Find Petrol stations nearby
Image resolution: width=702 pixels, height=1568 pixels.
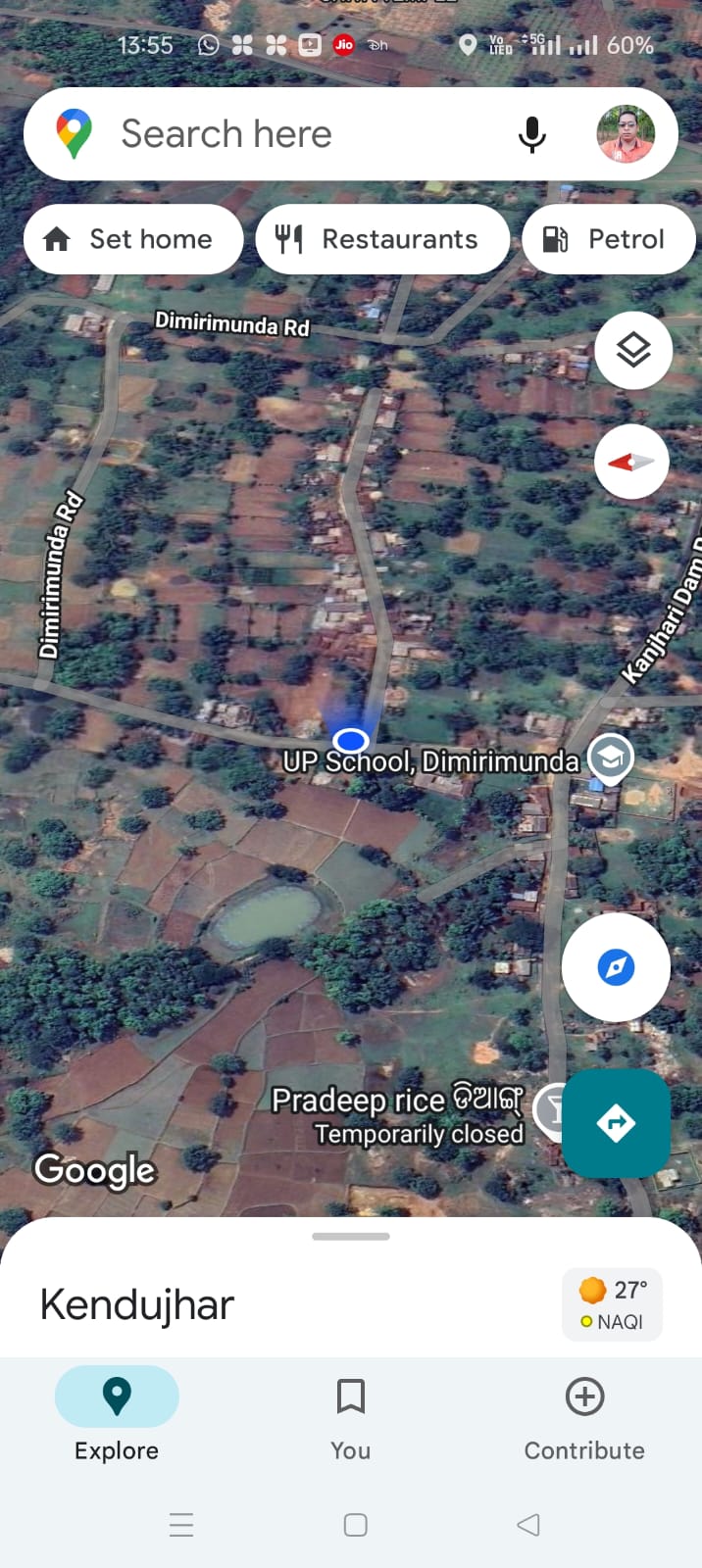coord(608,239)
